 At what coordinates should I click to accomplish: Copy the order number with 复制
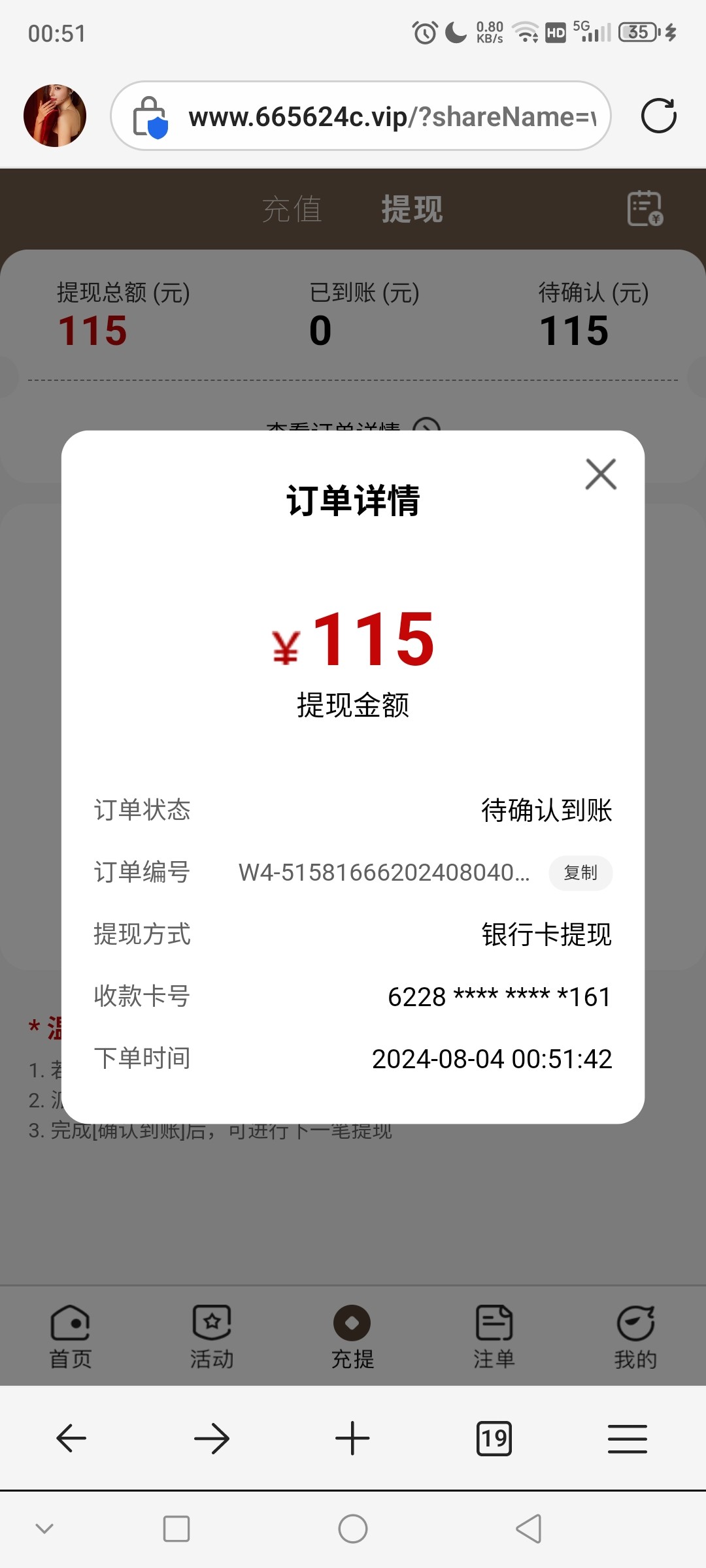[x=580, y=873]
